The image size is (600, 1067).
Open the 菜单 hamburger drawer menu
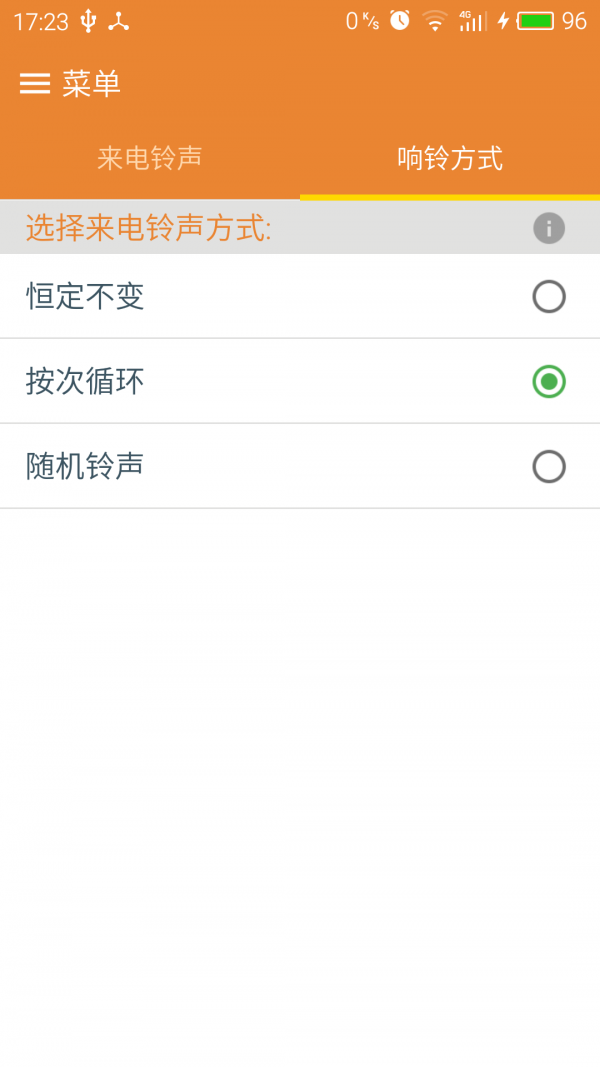pos(35,84)
